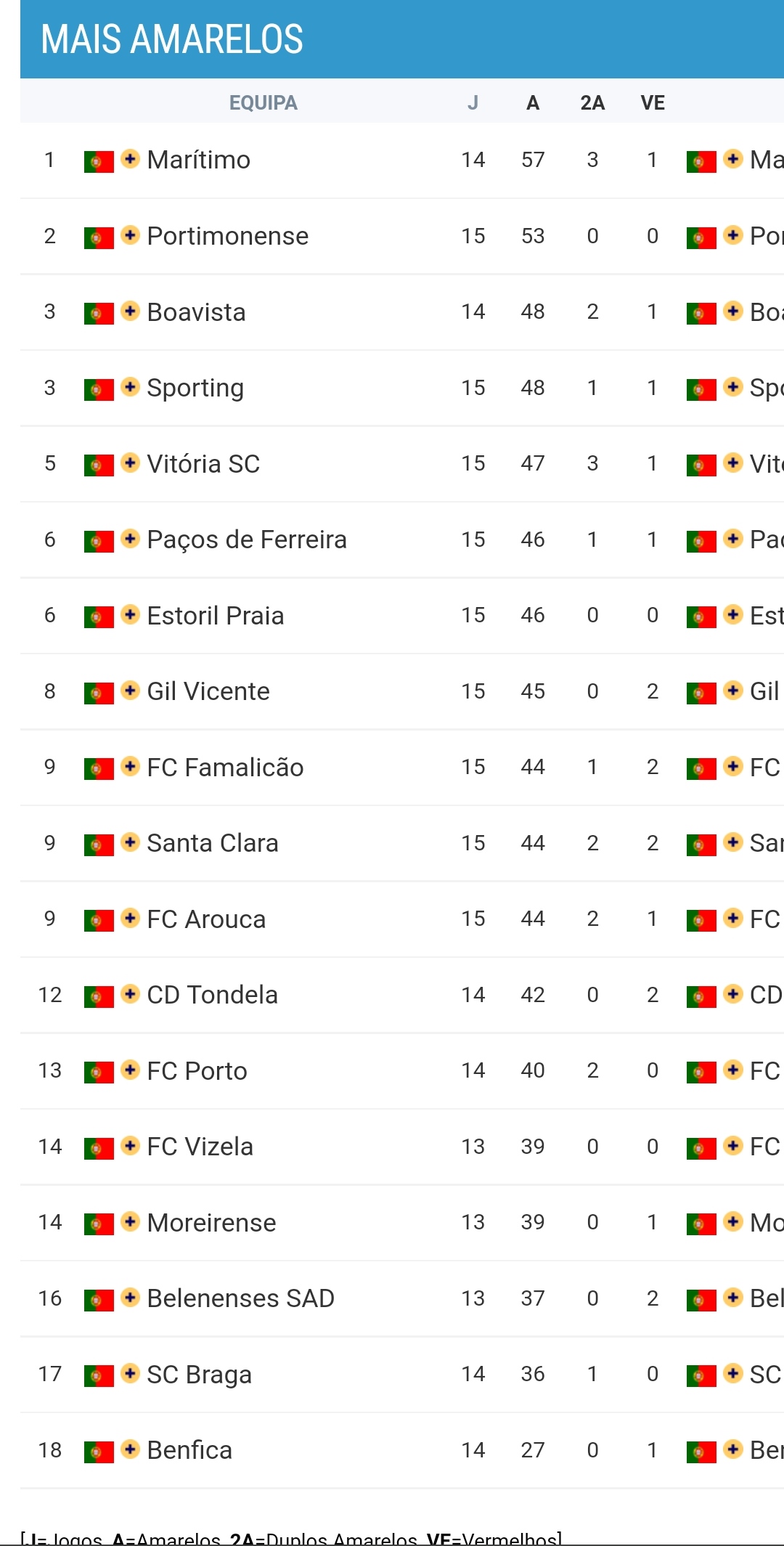The width and height of the screenshot is (784, 1546).
Task: Tap the Vitória SC team name
Action: [x=203, y=464]
